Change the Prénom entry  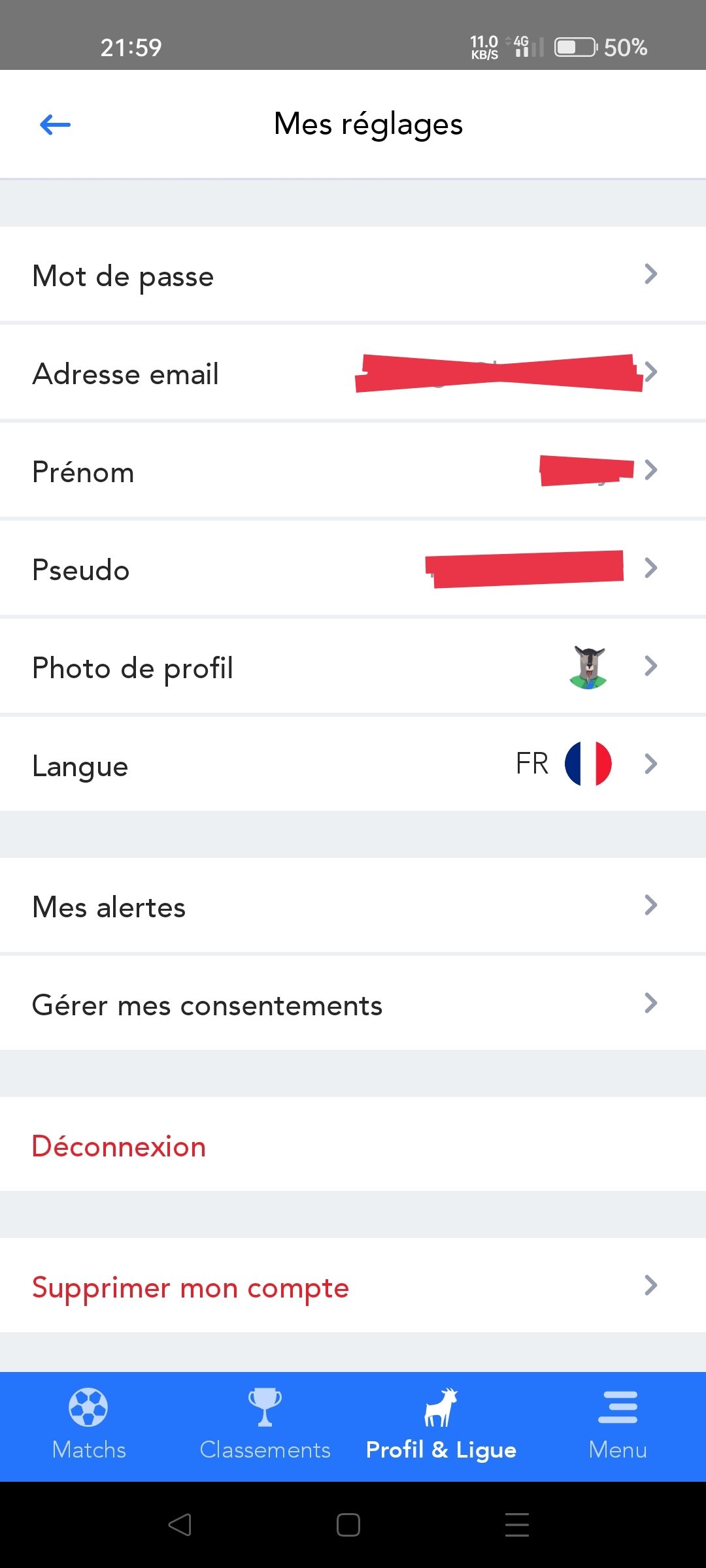pyautogui.click(x=353, y=472)
